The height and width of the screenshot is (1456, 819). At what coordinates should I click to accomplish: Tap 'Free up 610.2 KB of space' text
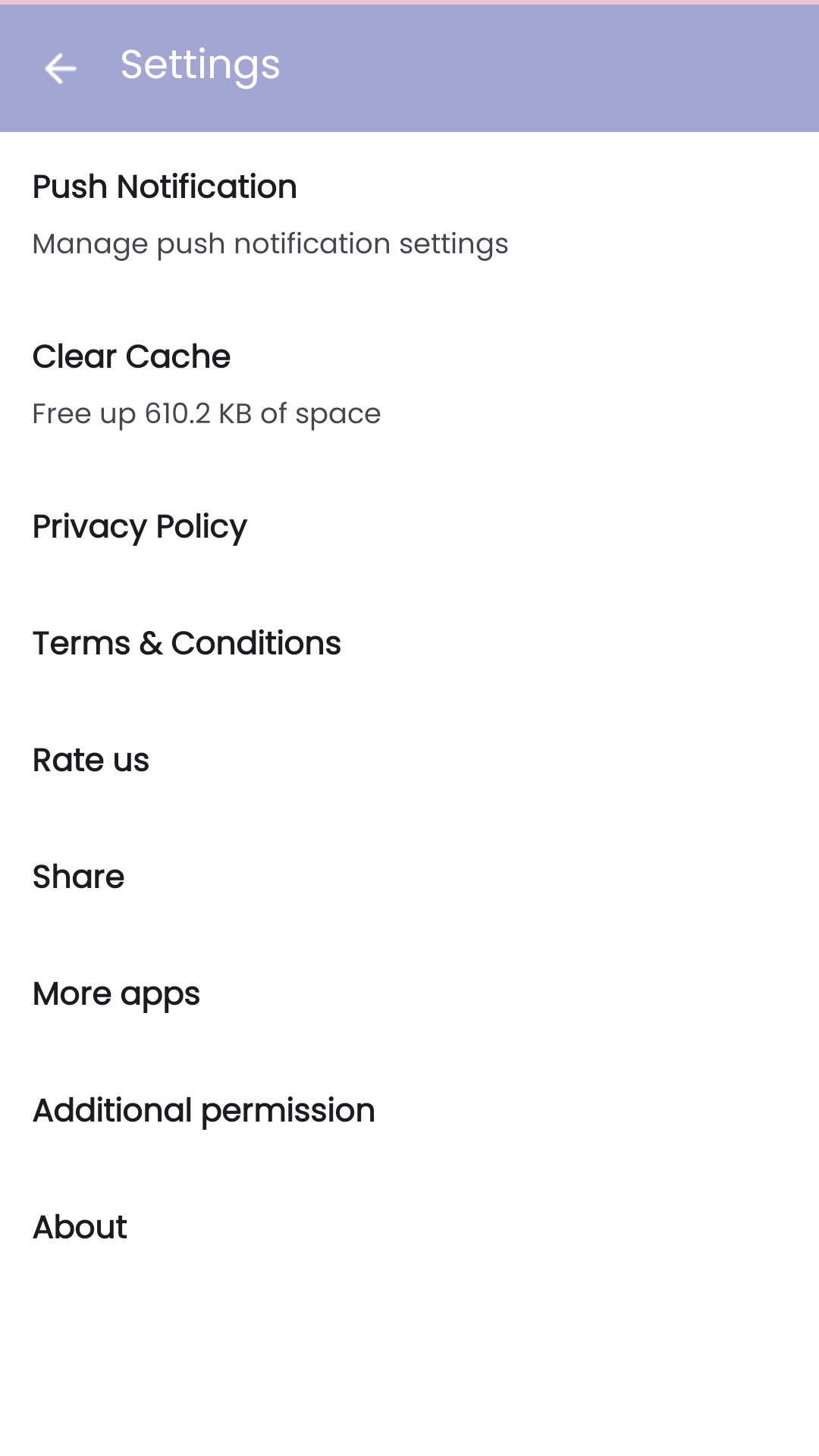(206, 413)
